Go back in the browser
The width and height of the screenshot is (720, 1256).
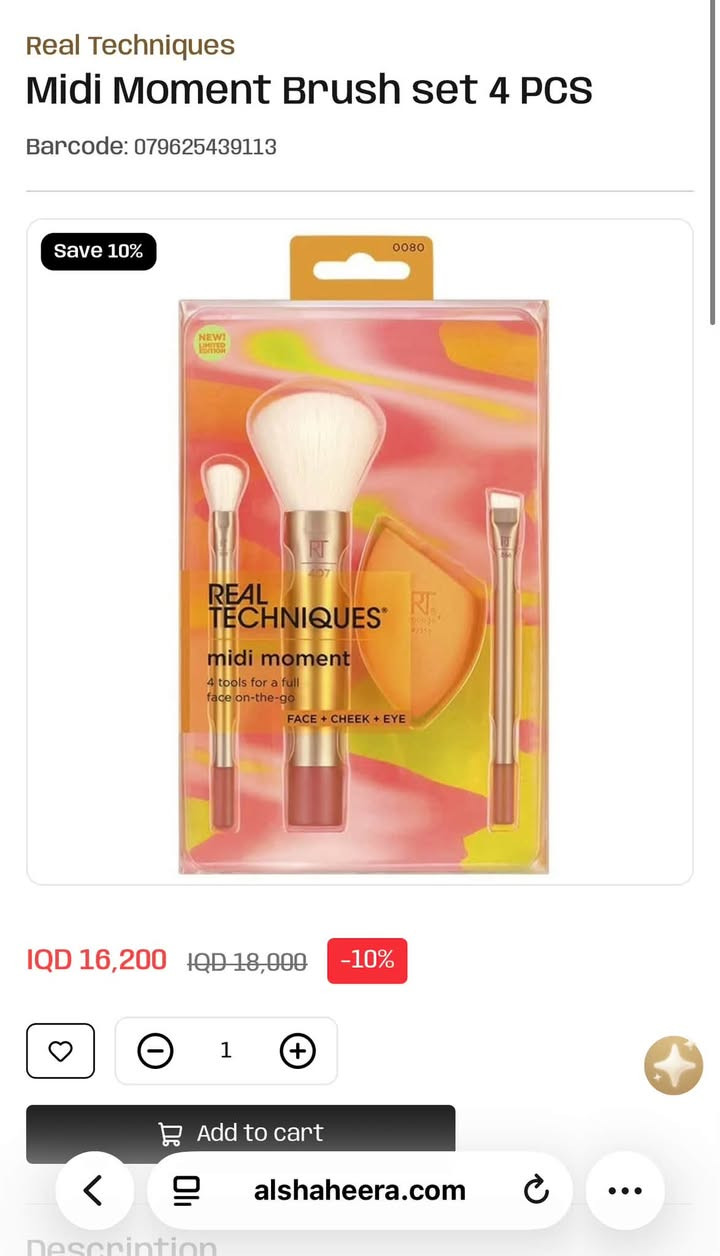point(94,1190)
